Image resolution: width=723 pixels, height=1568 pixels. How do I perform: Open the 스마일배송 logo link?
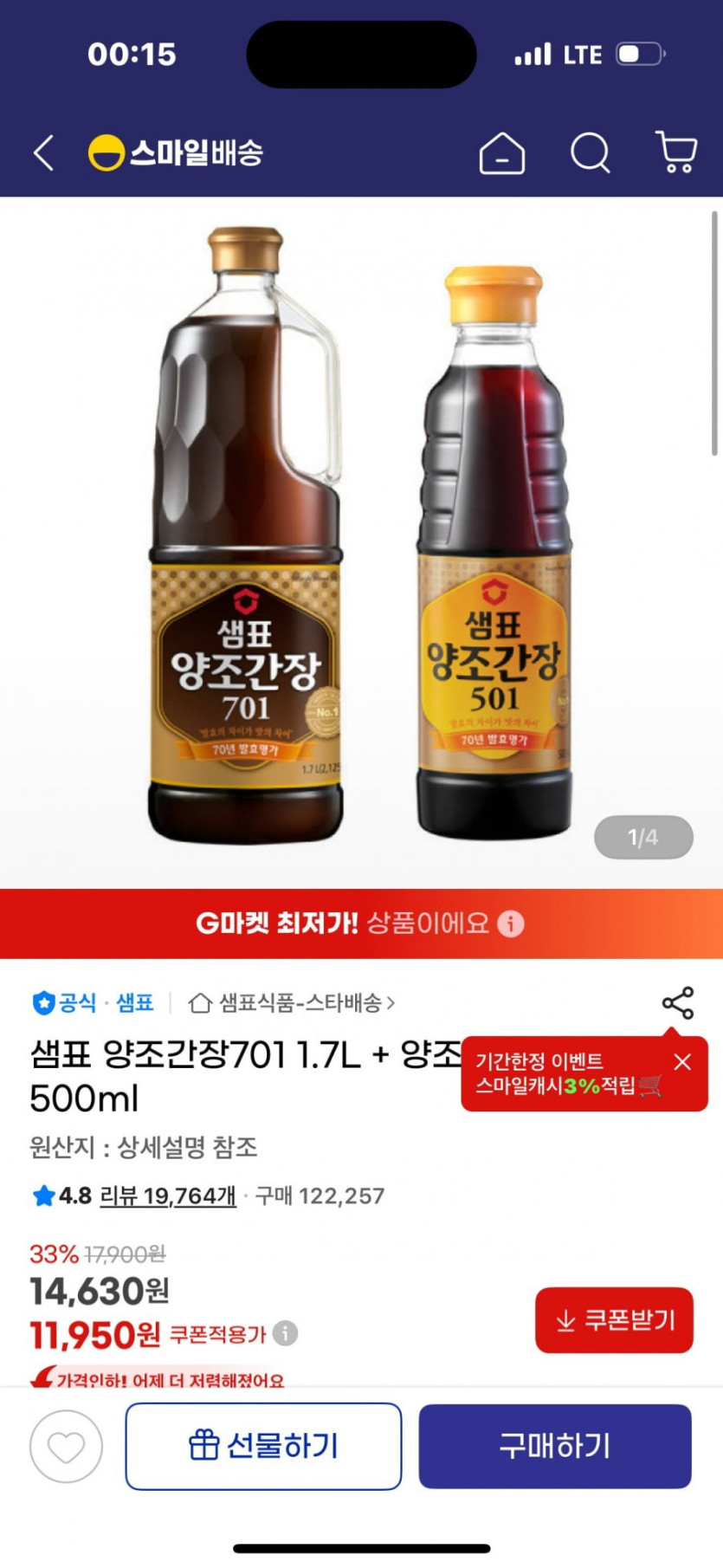pyautogui.click(x=176, y=153)
